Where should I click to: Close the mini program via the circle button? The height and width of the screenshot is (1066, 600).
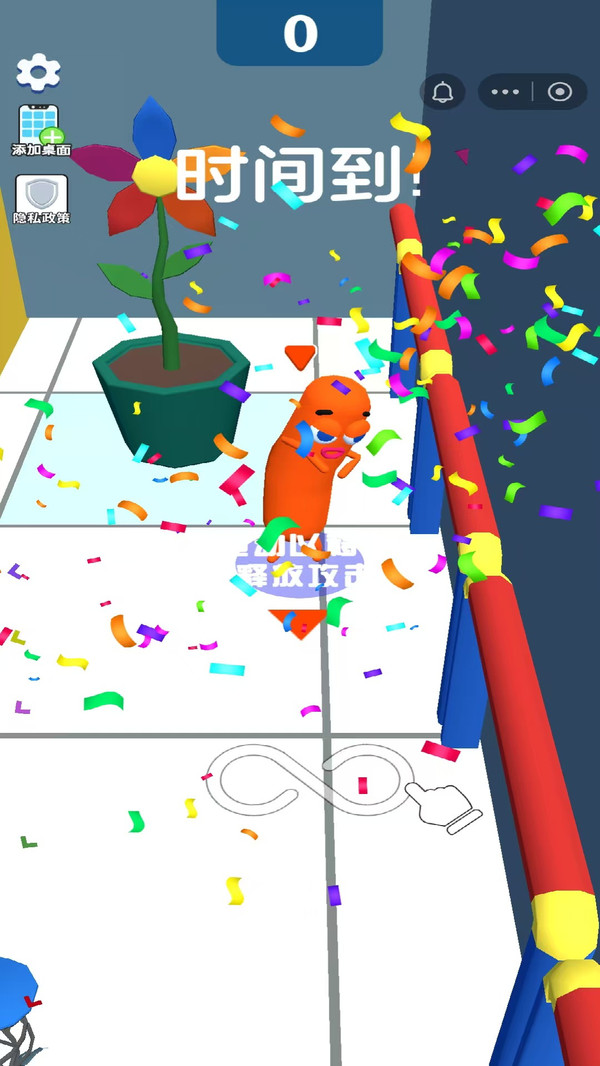coord(560,93)
